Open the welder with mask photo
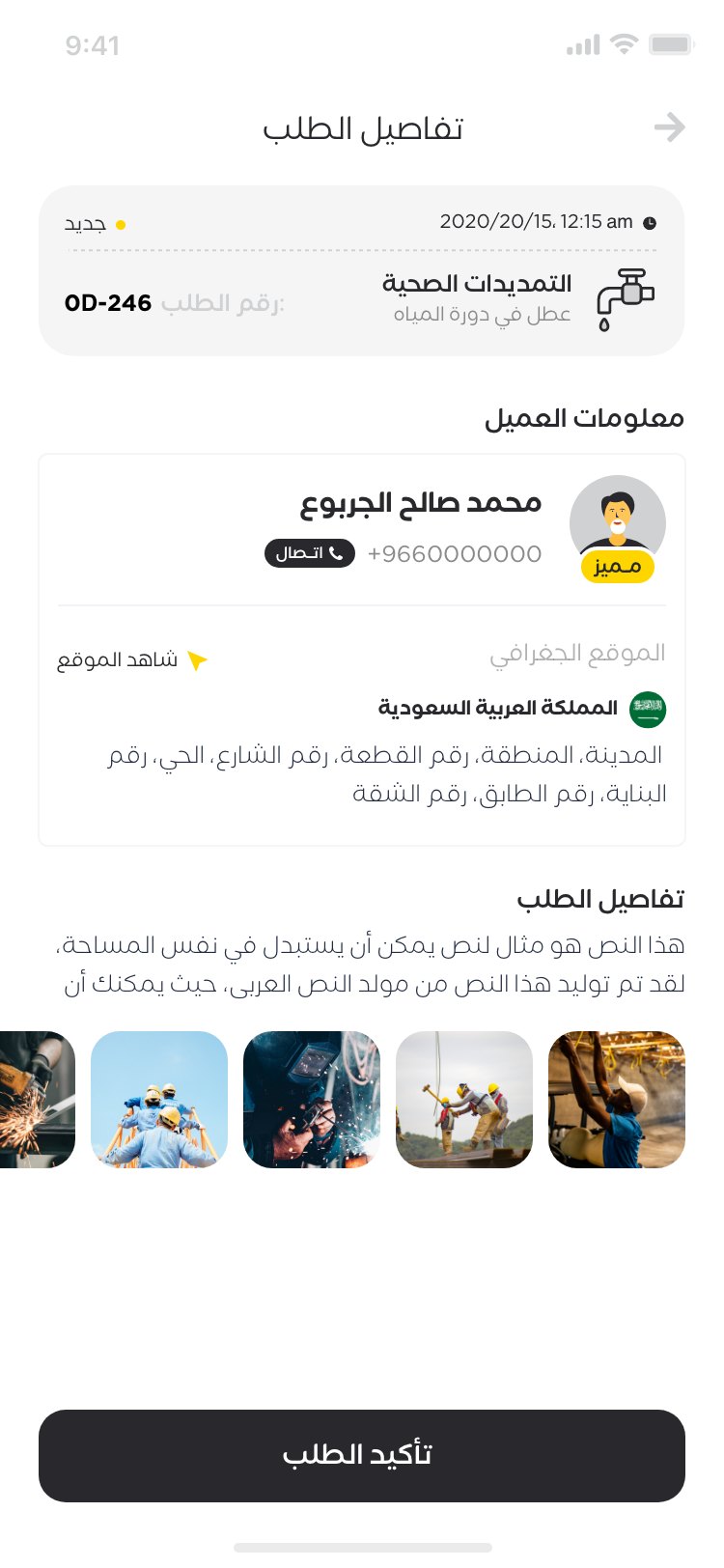The width and height of the screenshot is (724, 1568). point(312,1100)
